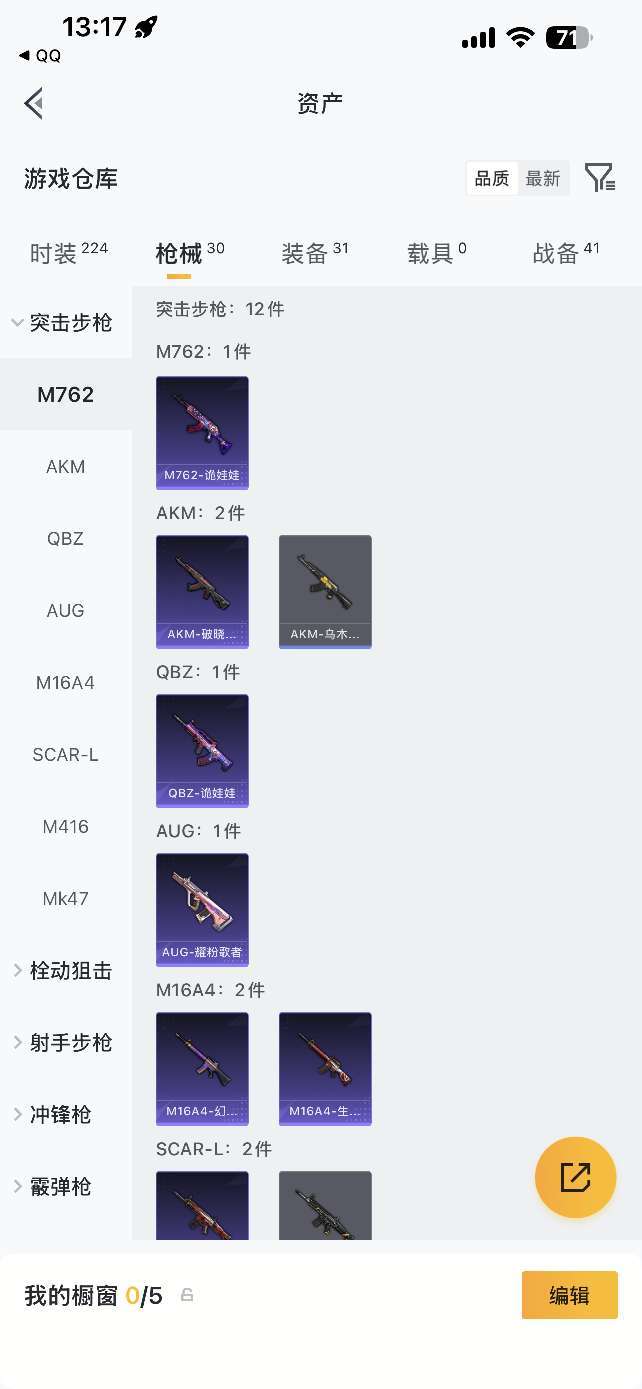Open the M762-诡娃娃 skin card
The width and height of the screenshot is (642, 1389).
coord(202,432)
